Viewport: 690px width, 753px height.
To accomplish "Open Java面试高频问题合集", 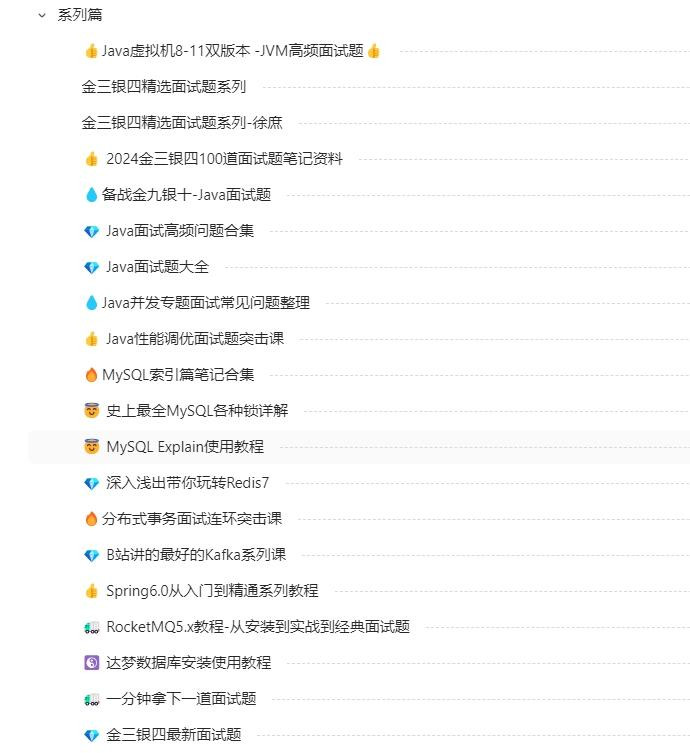I will [179, 231].
